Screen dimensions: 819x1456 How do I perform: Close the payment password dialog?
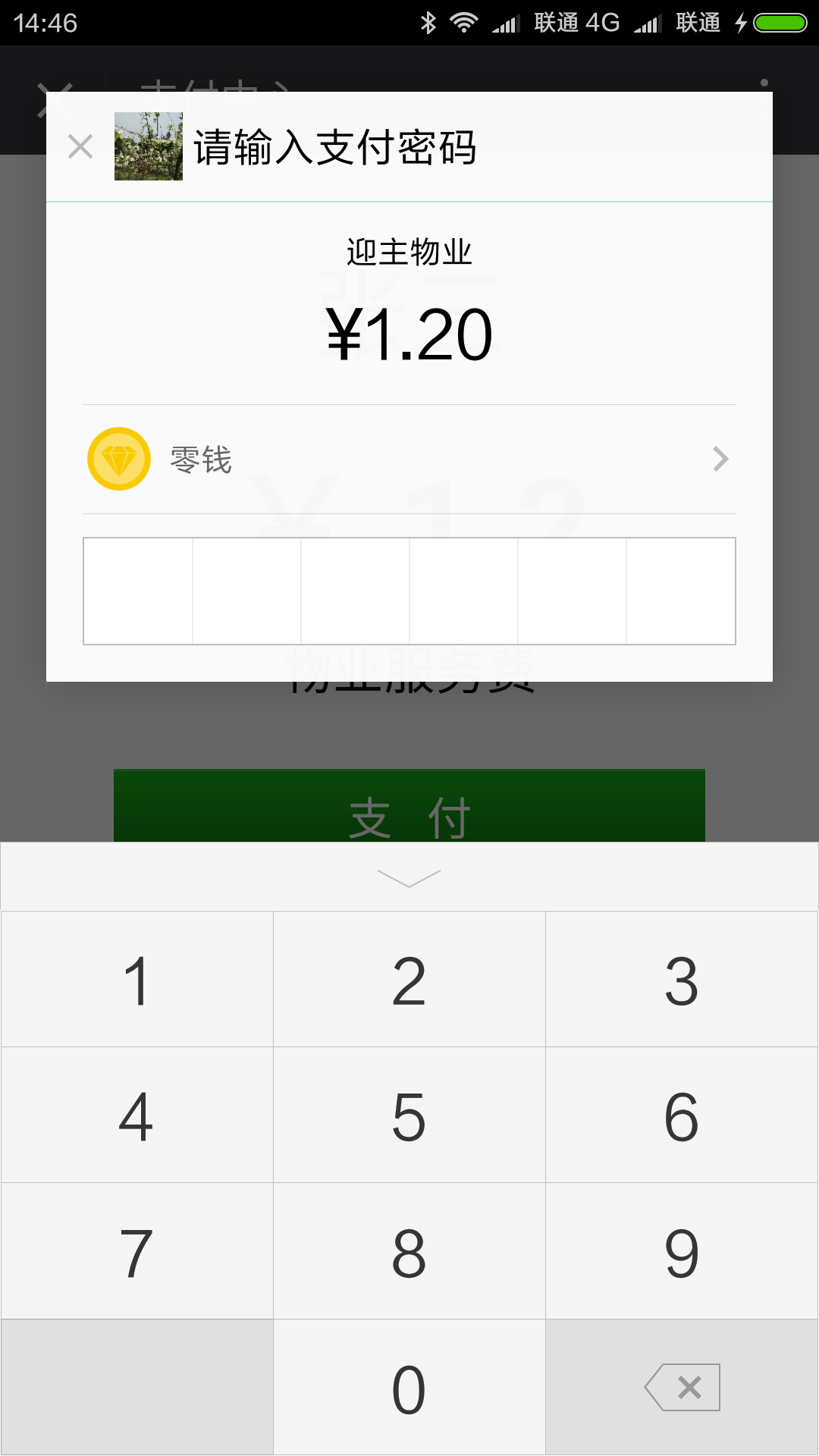tap(80, 146)
